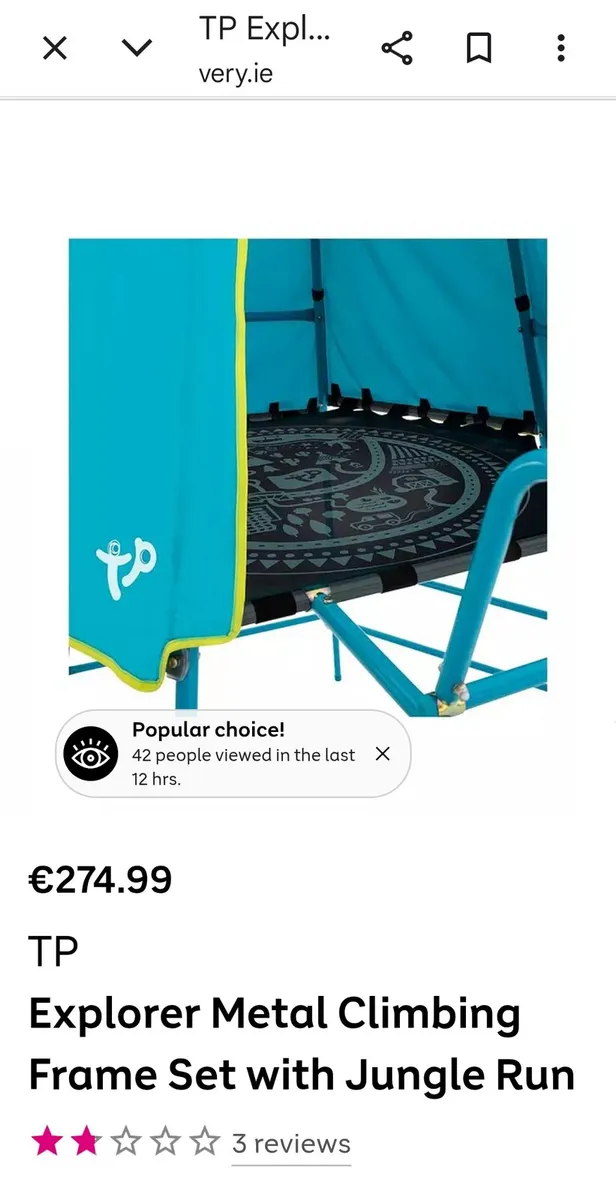View the climbing frame product image
Viewport: 616px width, 1200px height.
[308, 470]
